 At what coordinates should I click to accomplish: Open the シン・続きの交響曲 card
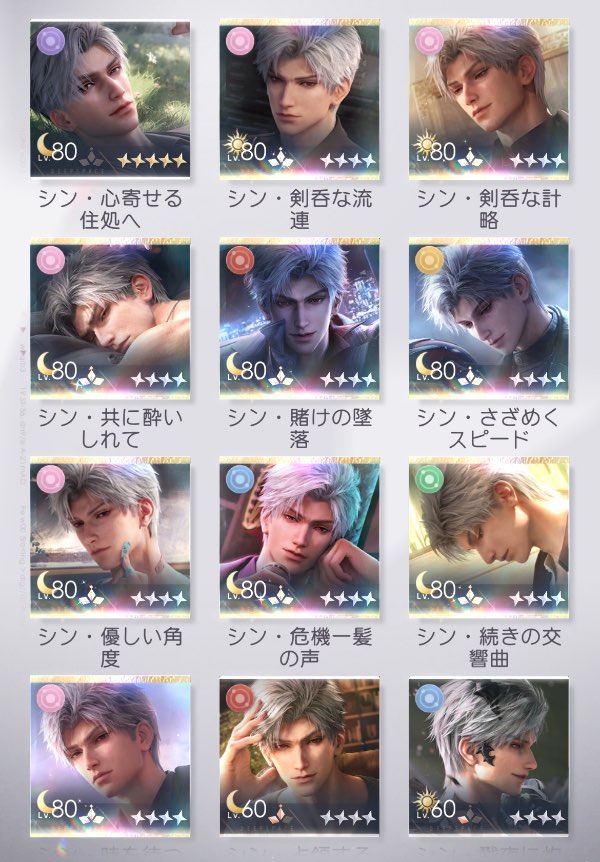pyautogui.click(x=488, y=536)
